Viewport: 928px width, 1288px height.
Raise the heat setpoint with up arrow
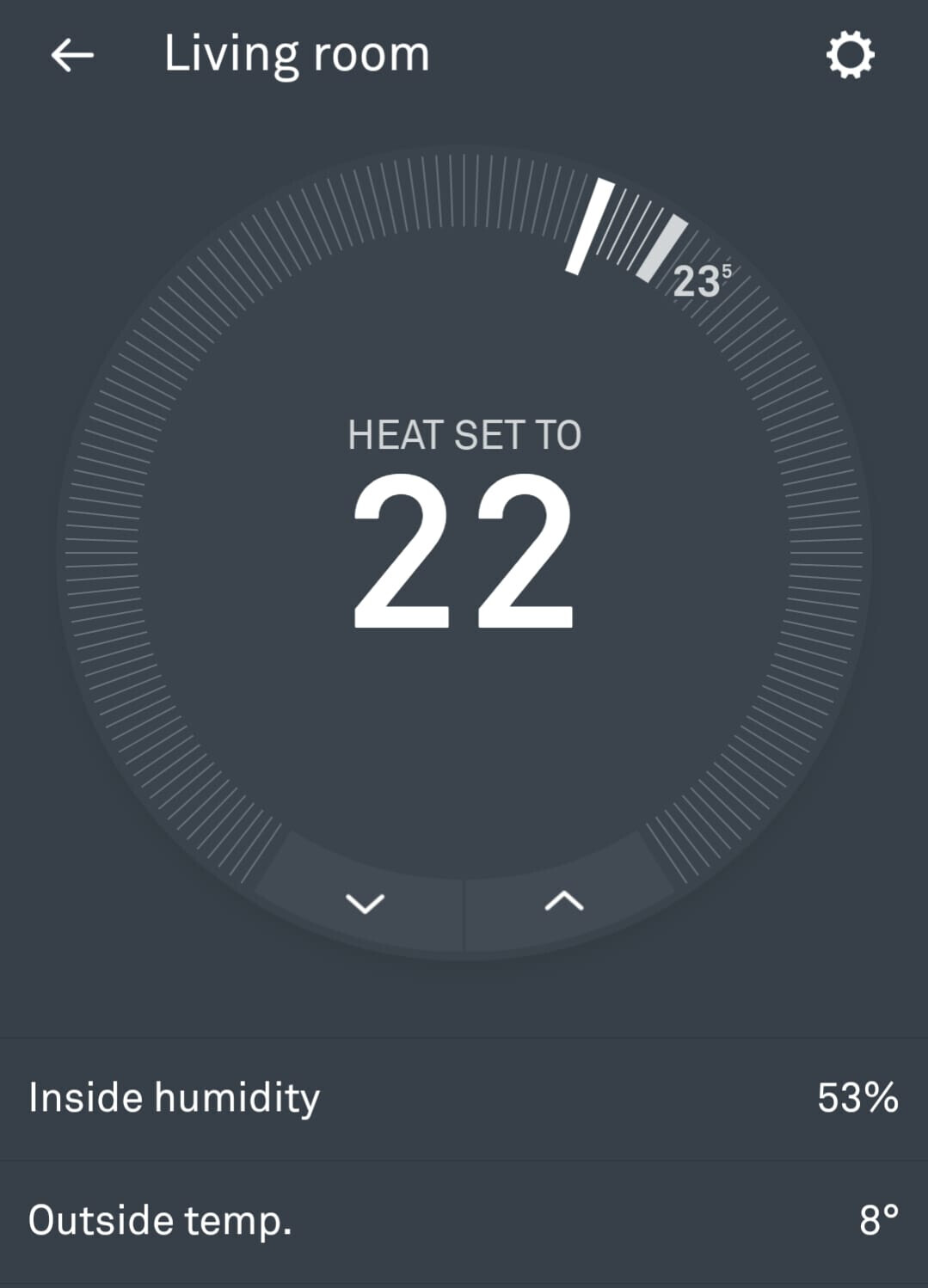click(563, 901)
